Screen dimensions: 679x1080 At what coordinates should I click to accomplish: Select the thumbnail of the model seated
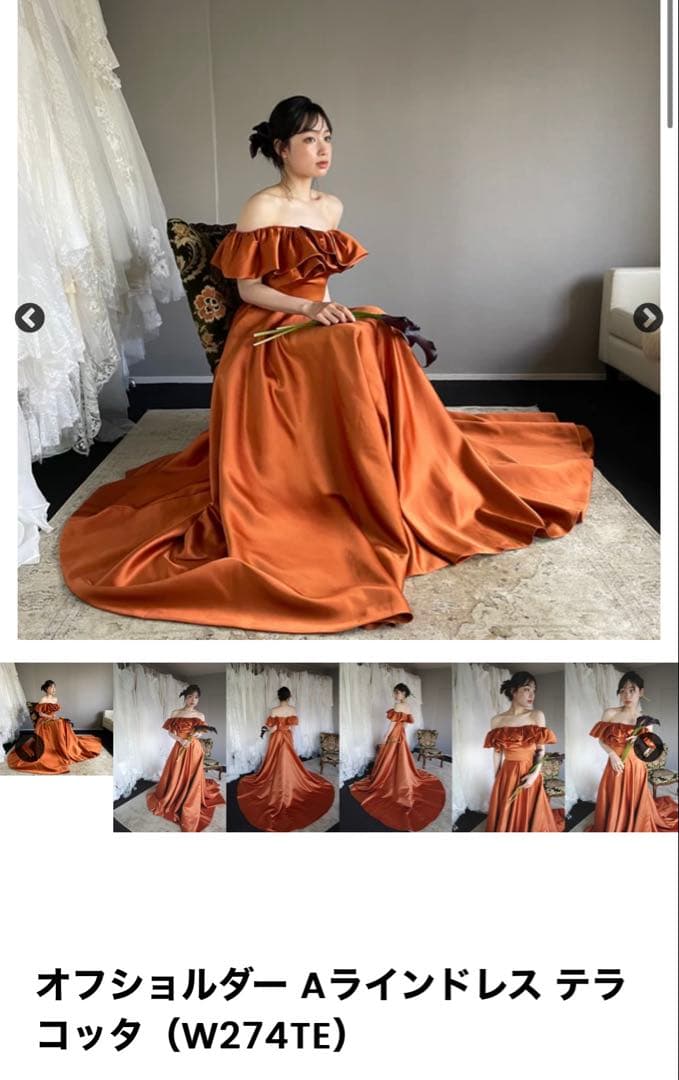pos(56,719)
